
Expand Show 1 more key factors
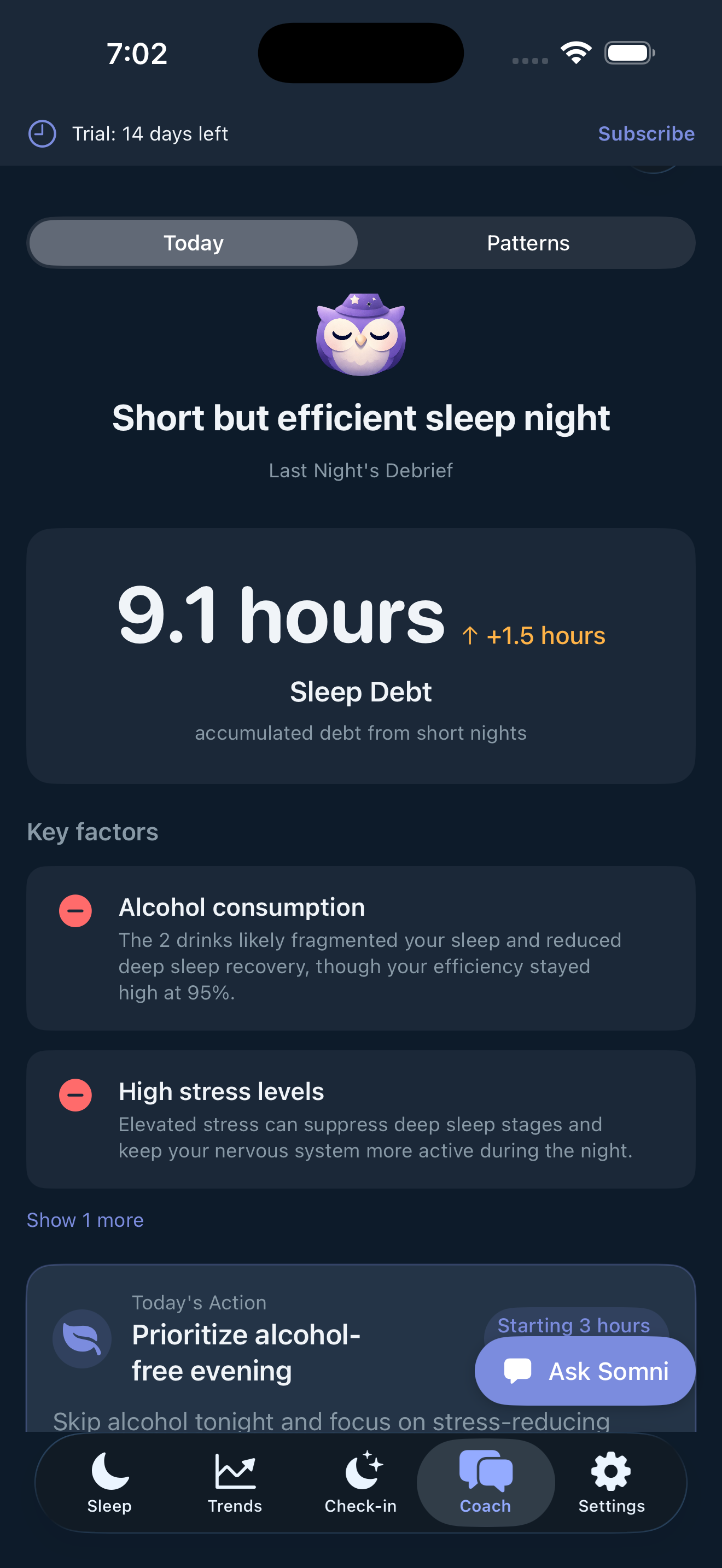coord(85,1220)
